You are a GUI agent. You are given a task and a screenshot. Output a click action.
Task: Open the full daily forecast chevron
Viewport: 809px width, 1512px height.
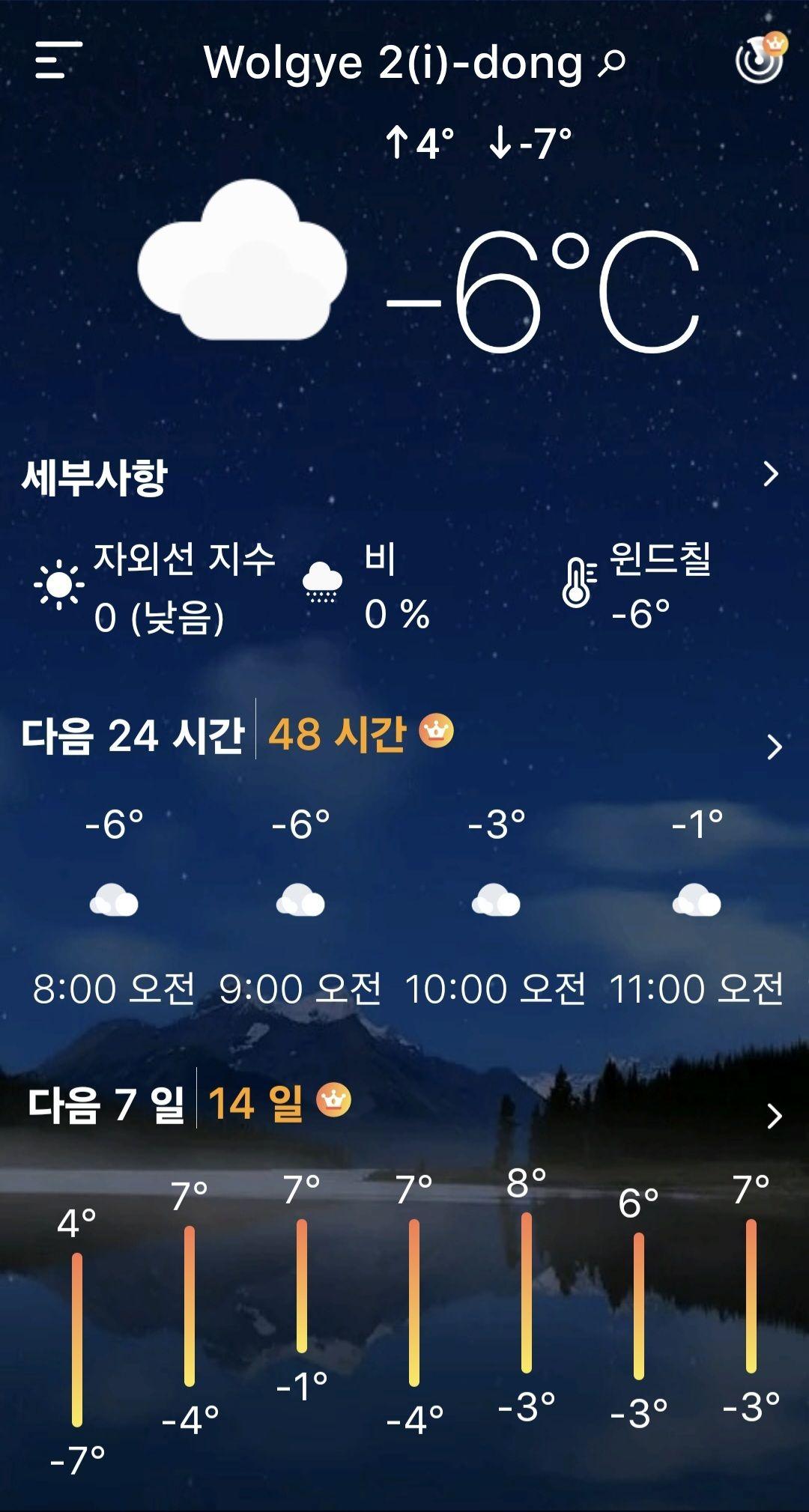click(775, 1116)
